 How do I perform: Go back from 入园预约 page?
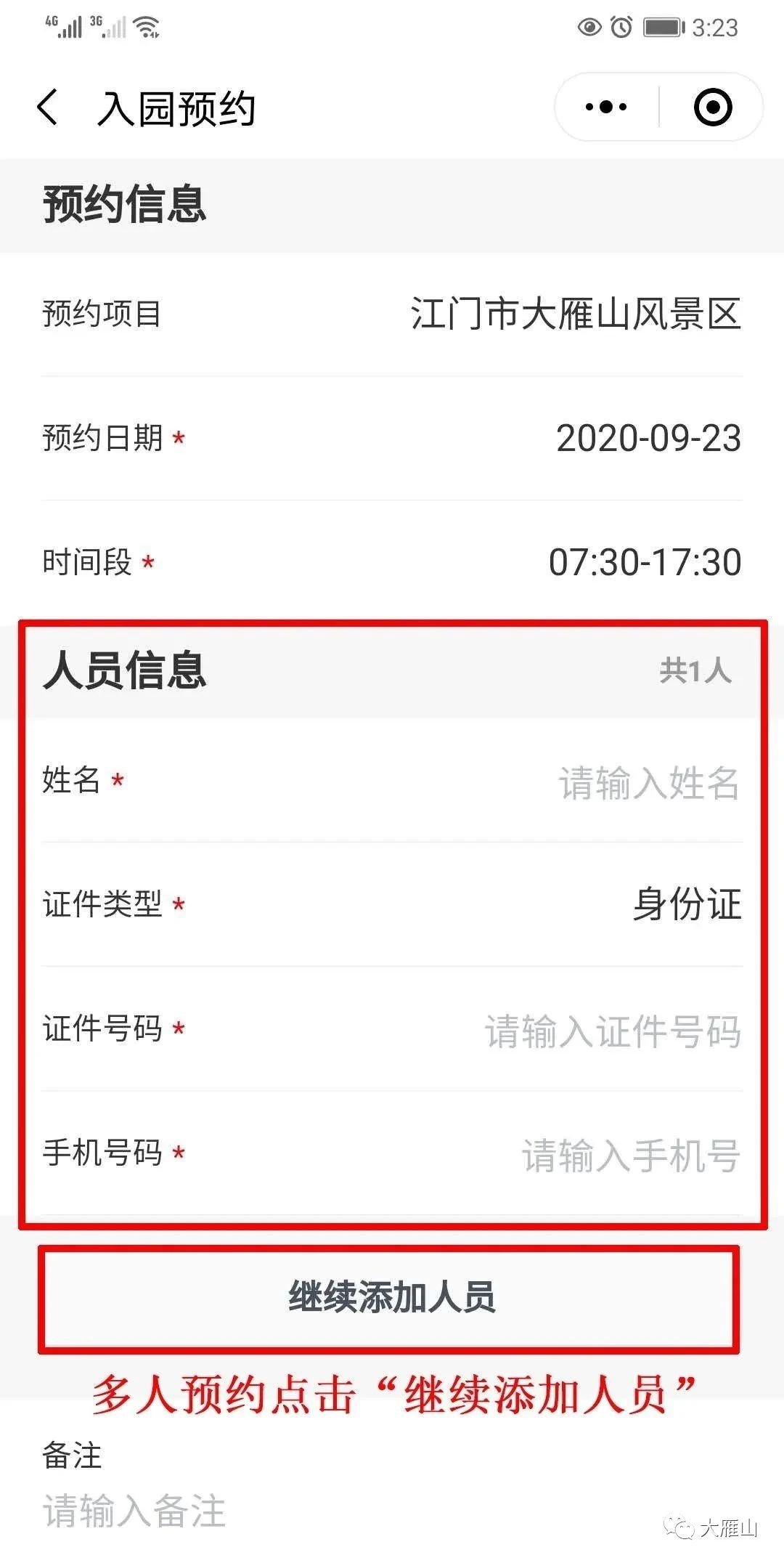pyautogui.click(x=48, y=107)
